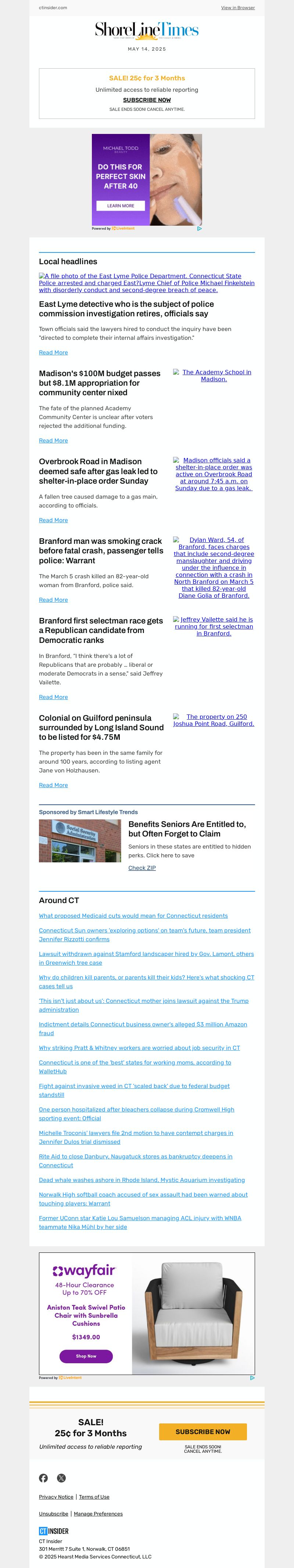This screenshot has height=1568, width=294.
Task: Open the Privacy Notice link
Action: click(55, 1497)
